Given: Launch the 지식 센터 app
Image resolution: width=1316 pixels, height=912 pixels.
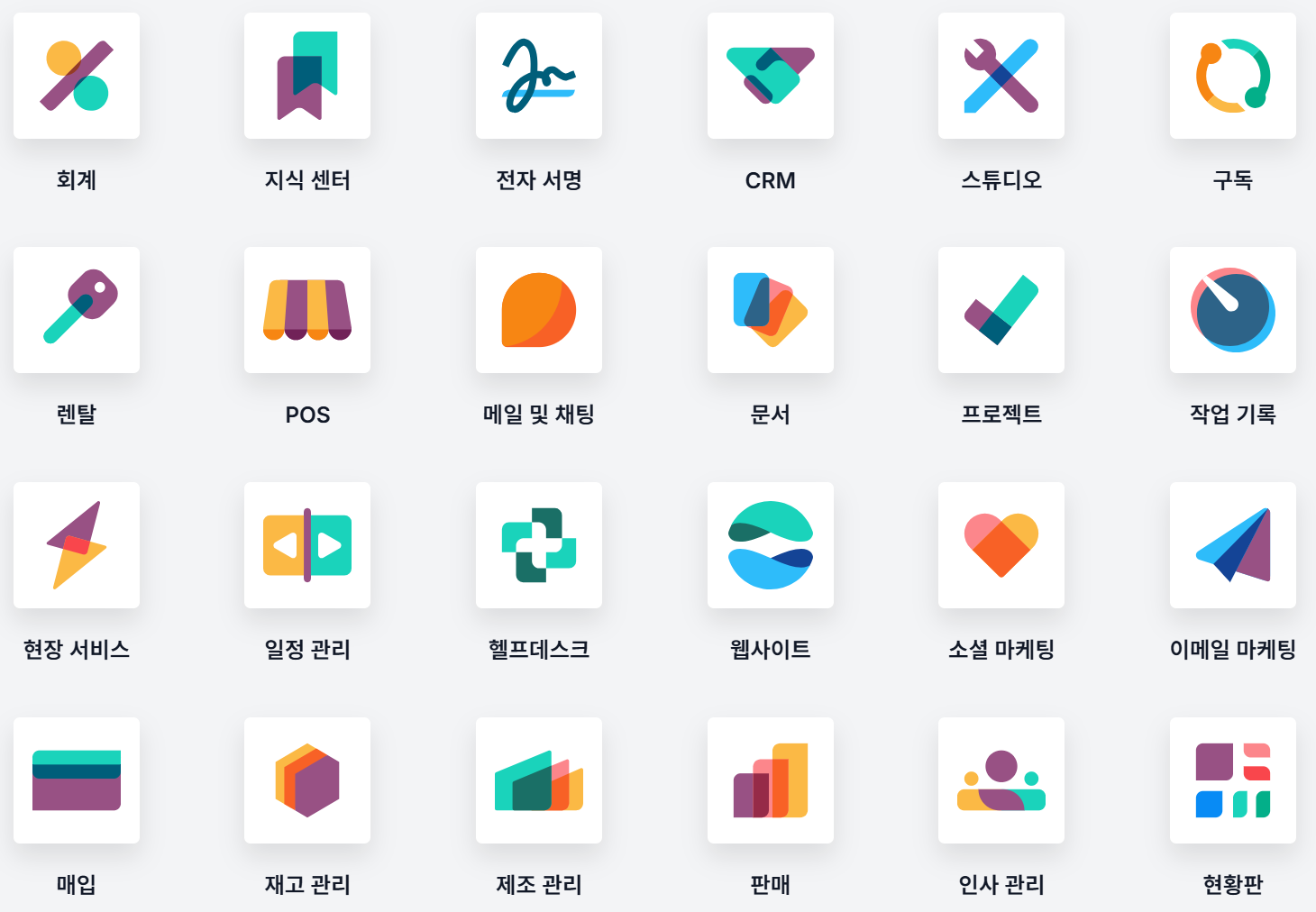Looking at the screenshot, I should pos(307,76).
